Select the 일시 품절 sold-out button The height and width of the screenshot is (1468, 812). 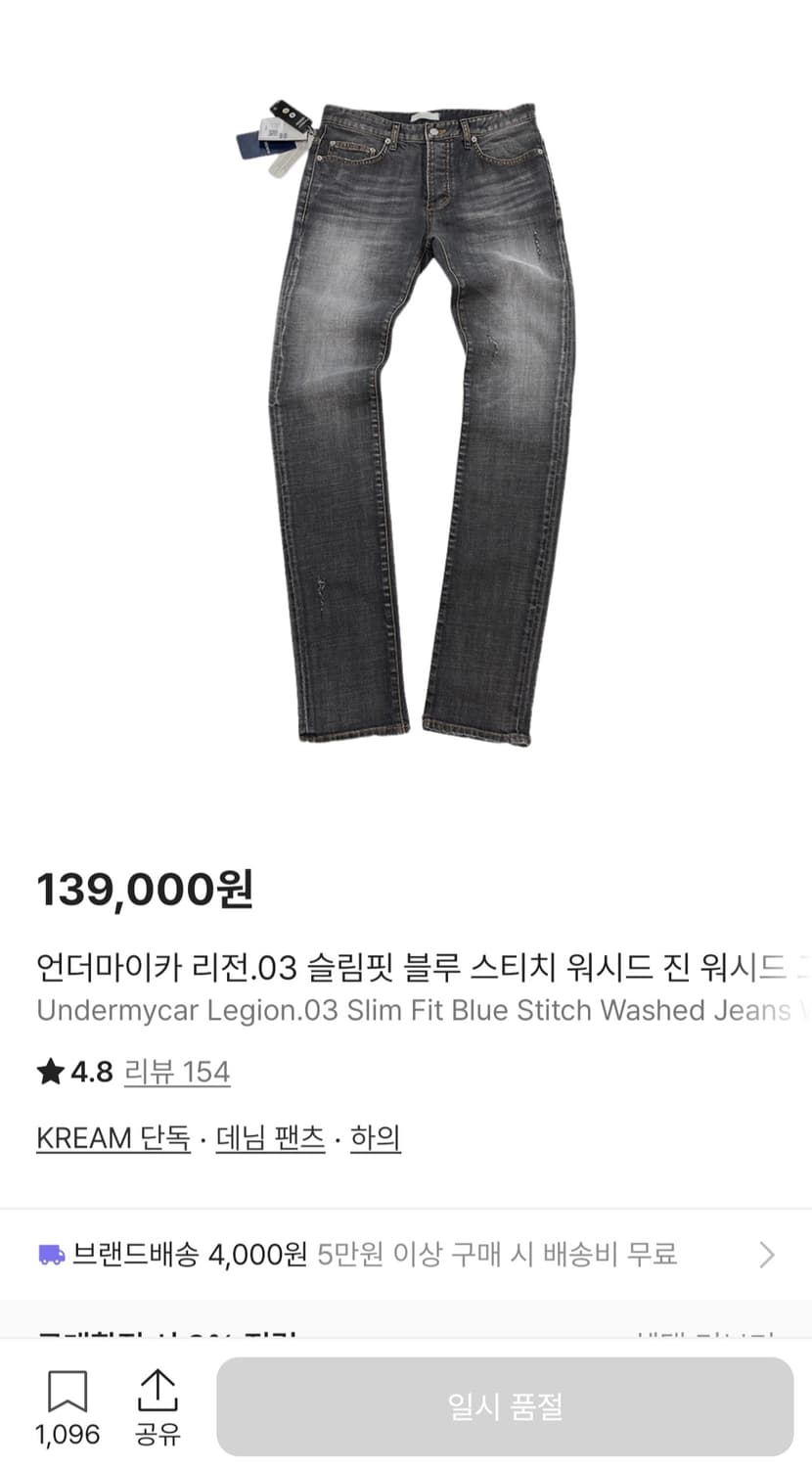tap(502, 1406)
